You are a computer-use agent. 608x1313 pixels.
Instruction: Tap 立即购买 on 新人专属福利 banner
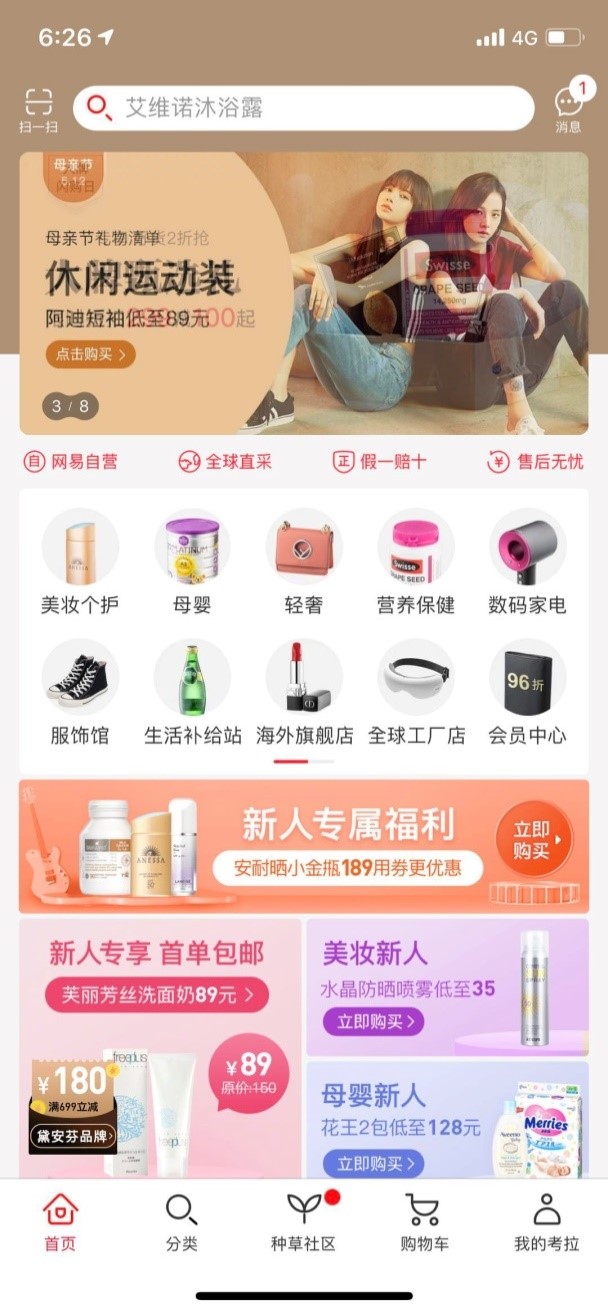[x=533, y=839]
